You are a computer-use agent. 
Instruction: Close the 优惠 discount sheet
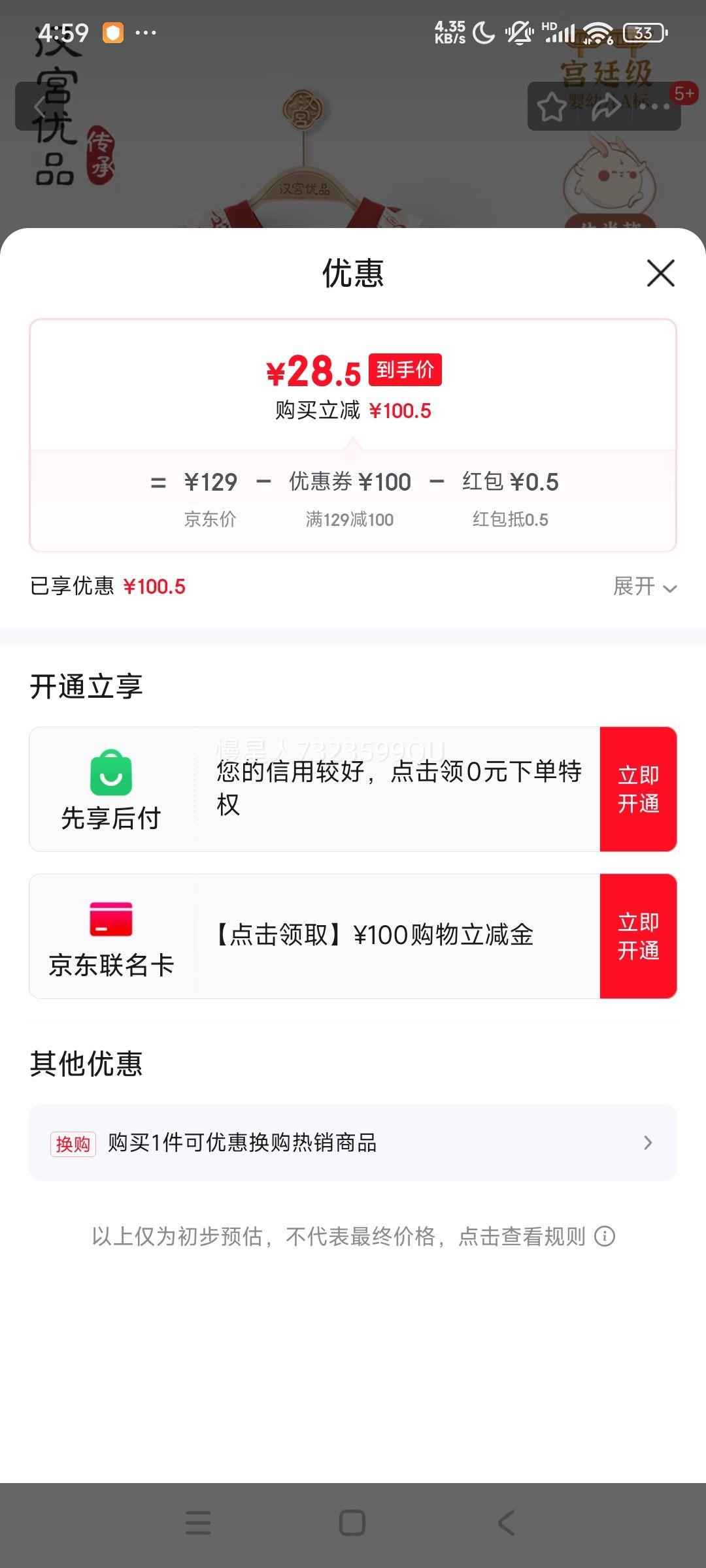[660, 273]
